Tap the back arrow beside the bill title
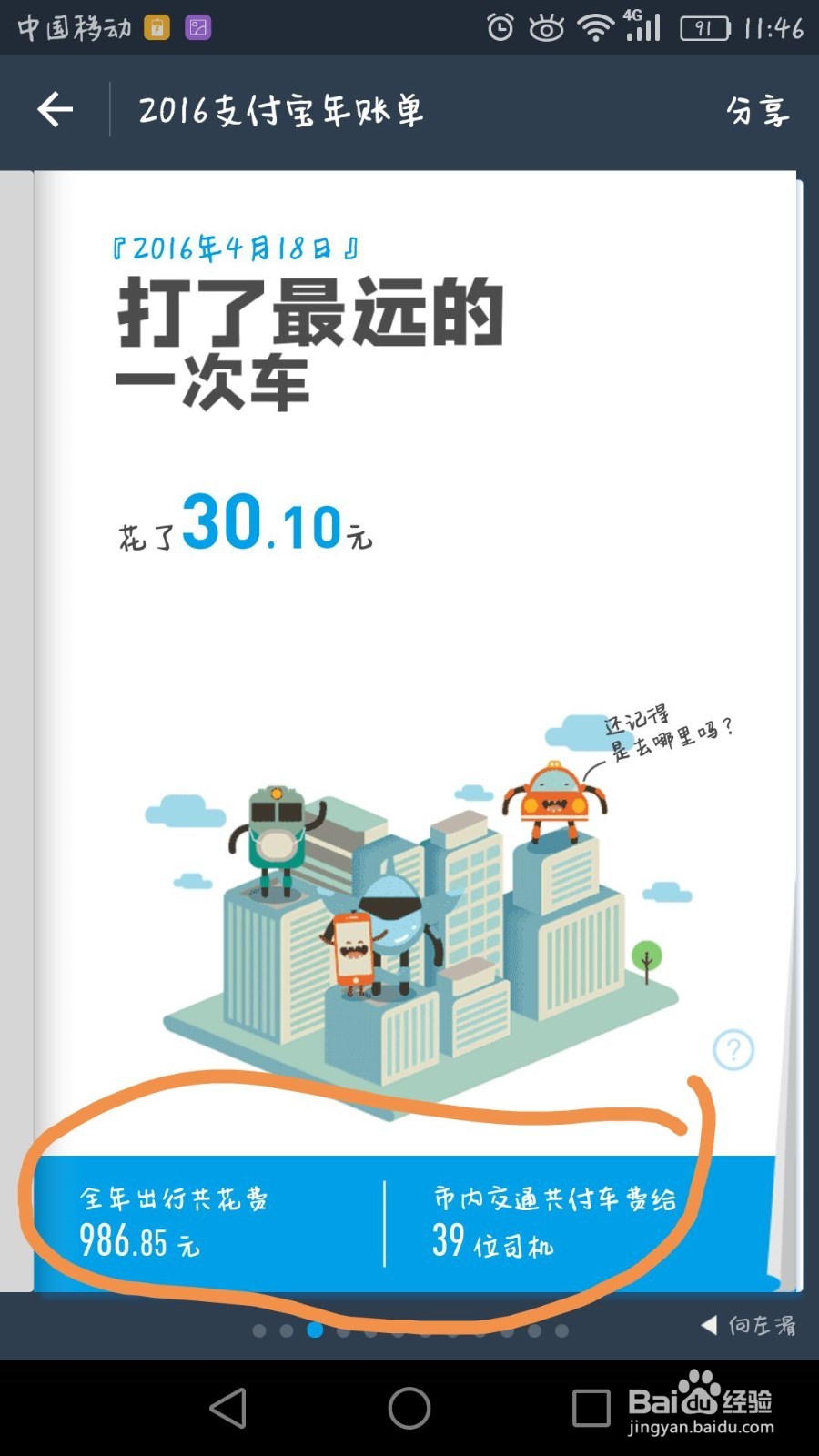The width and height of the screenshot is (819, 1456). tap(55, 108)
